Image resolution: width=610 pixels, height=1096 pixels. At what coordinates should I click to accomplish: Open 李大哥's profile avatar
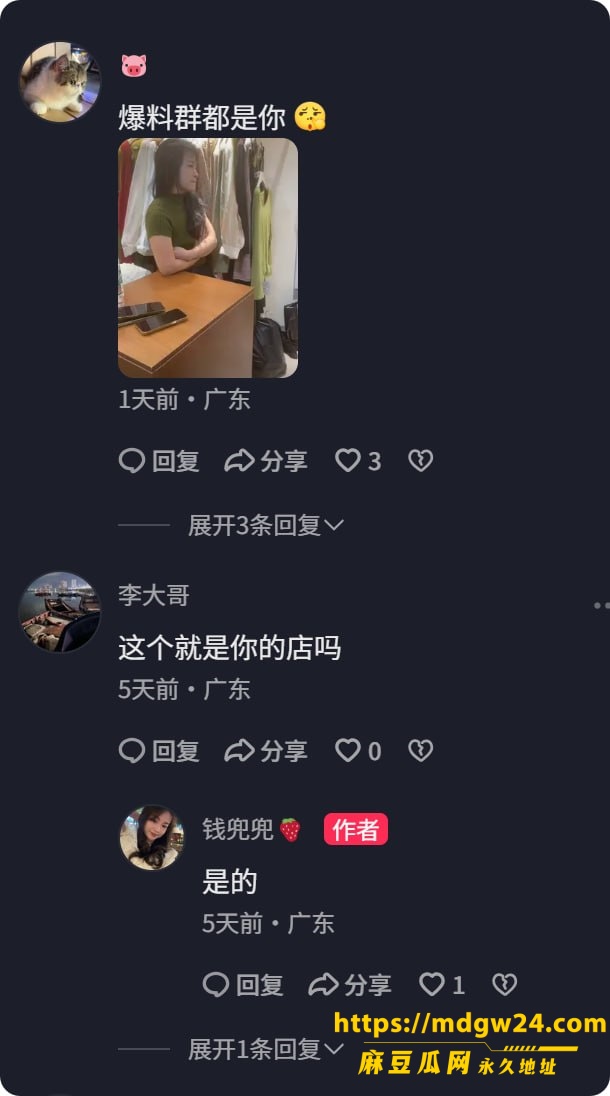(59, 612)
